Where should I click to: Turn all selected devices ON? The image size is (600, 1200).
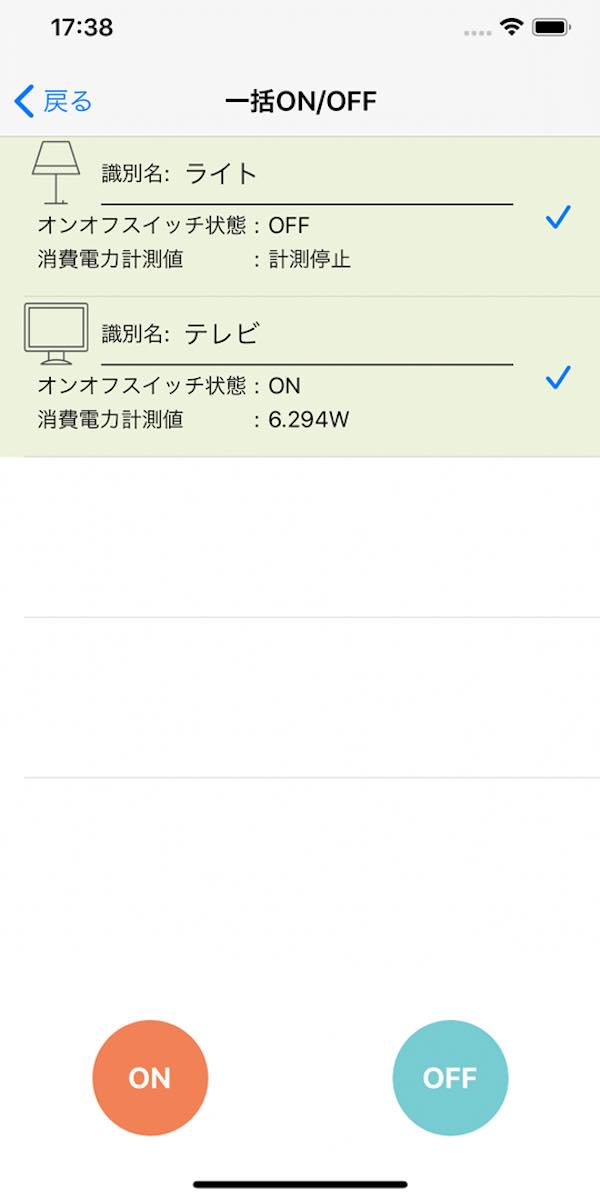[150, 1078]
